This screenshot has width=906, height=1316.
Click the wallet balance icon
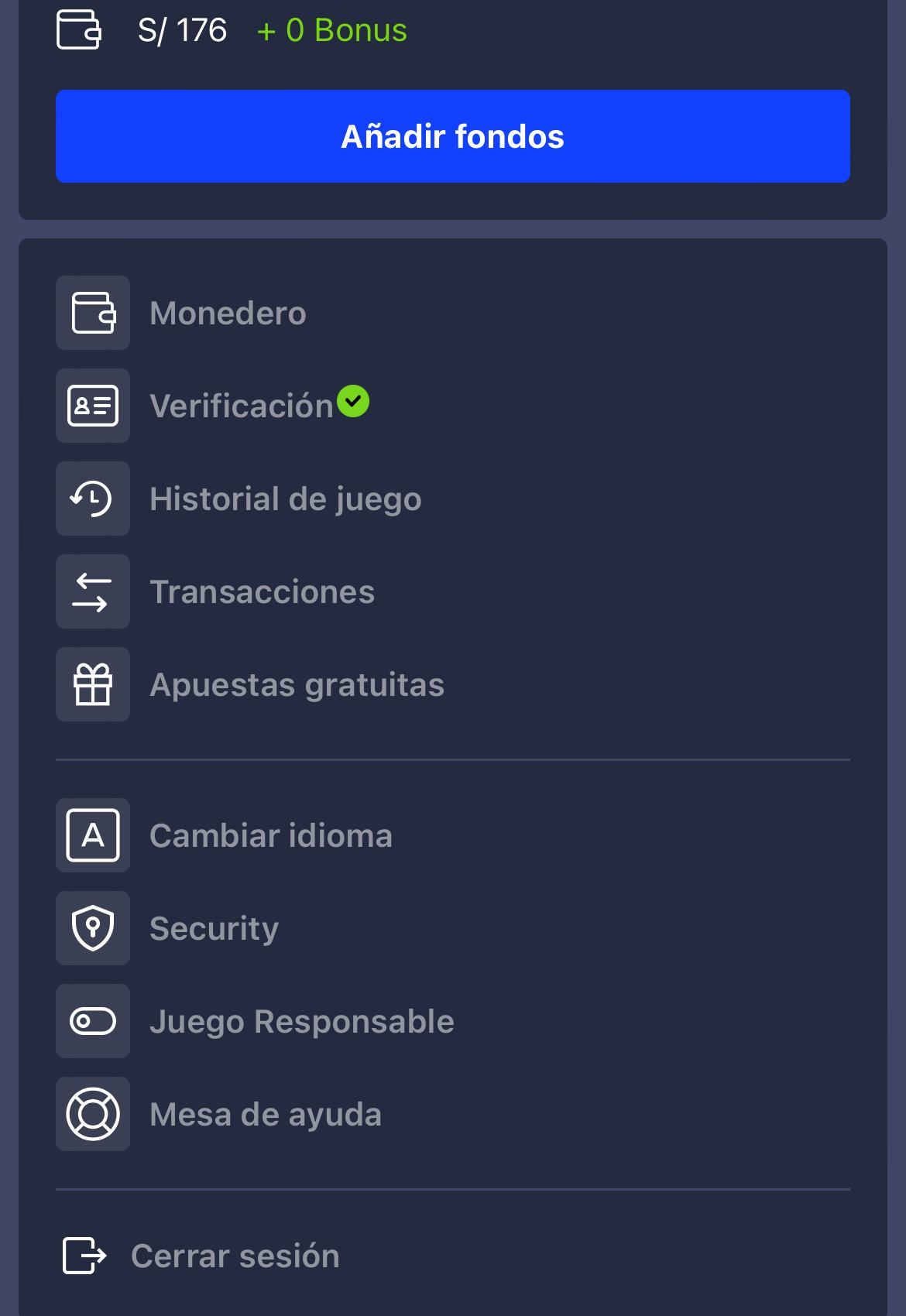coord(77,31)
